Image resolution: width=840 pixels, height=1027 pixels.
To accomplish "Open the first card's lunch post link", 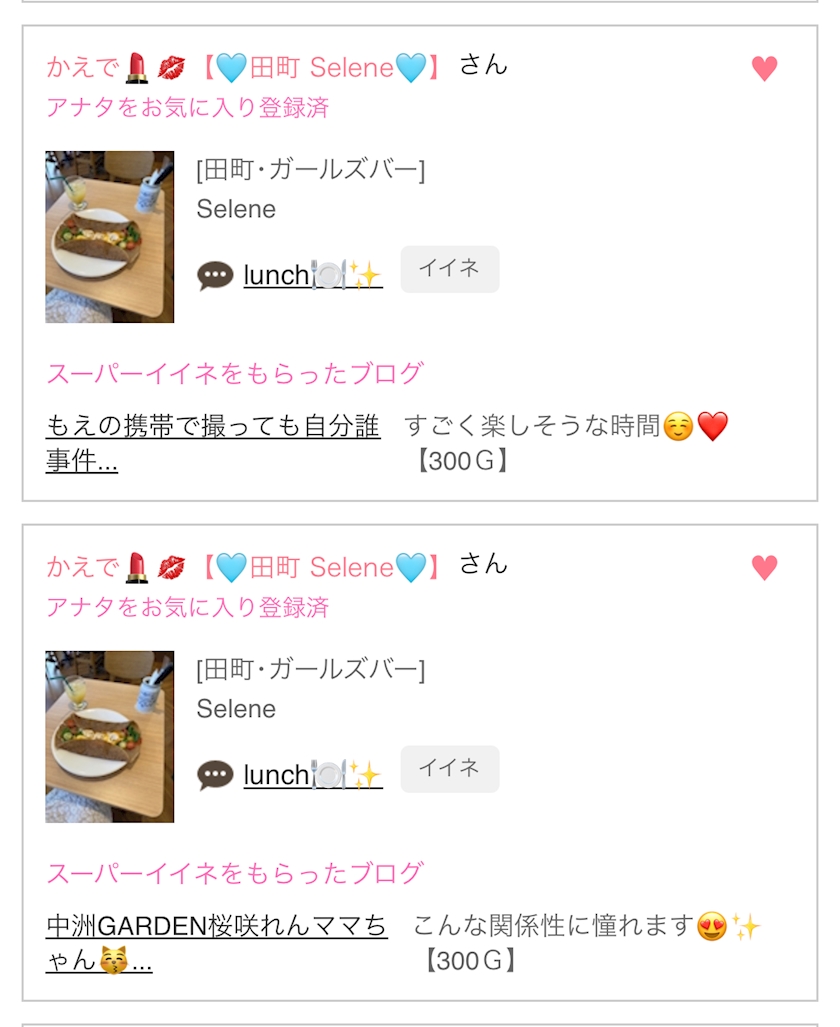I will click(313, 275).
